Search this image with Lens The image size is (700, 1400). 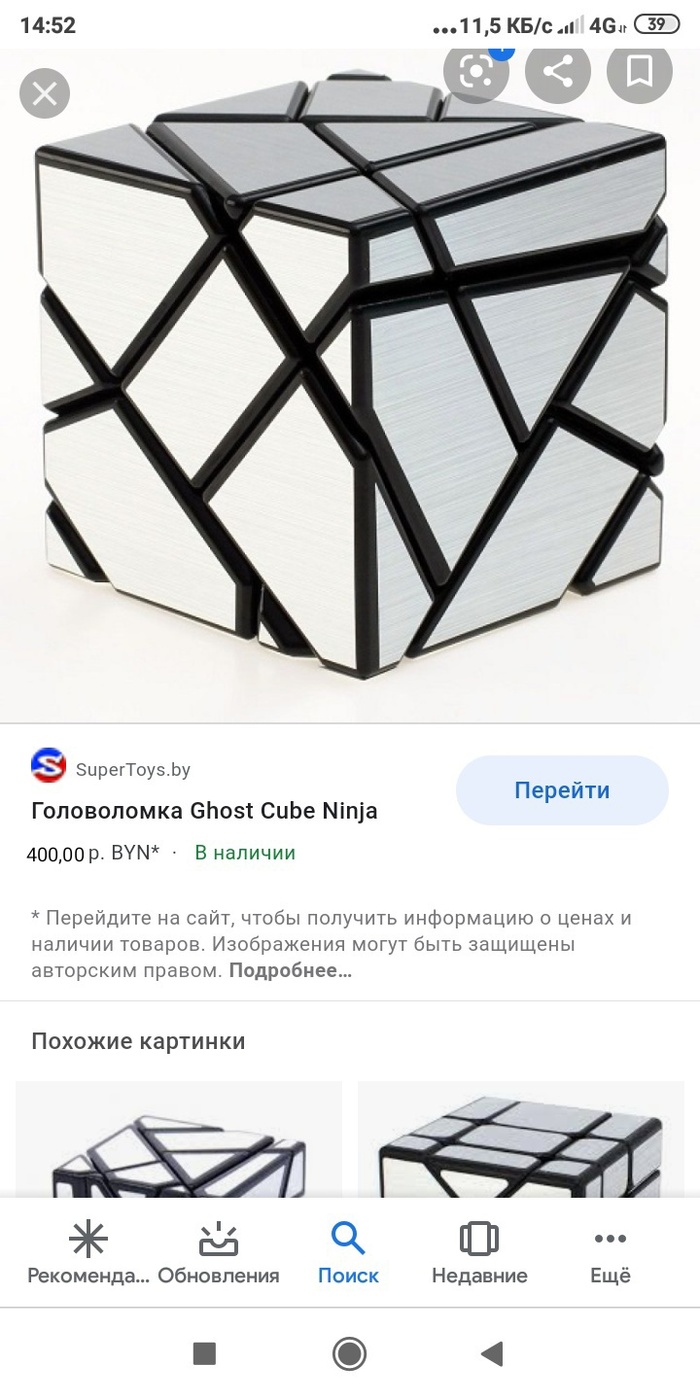click(x=476, y=71)
